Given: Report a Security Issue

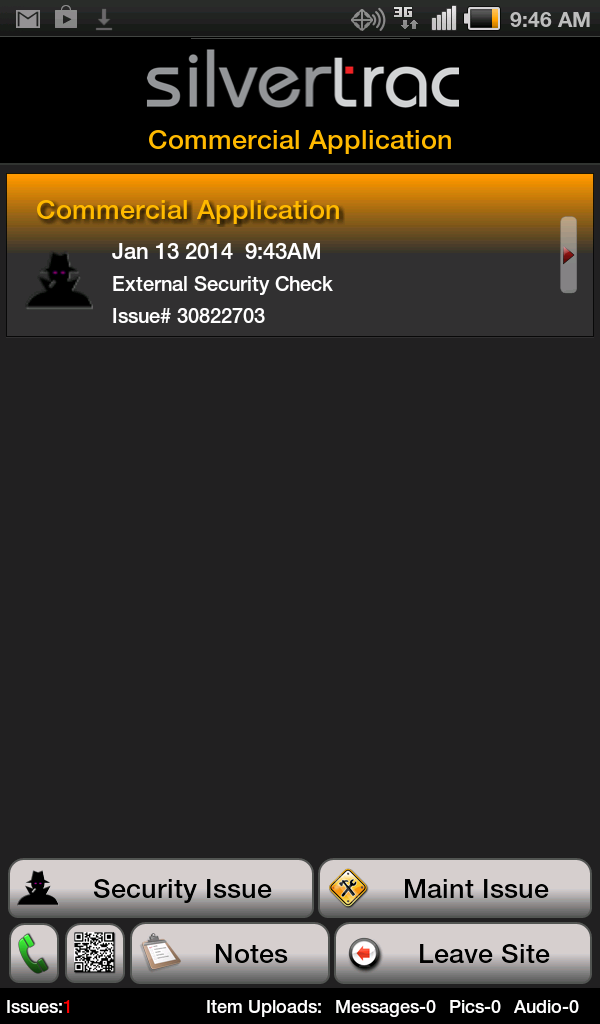Looking at the screenshot, I should click(x=161, y=888).
